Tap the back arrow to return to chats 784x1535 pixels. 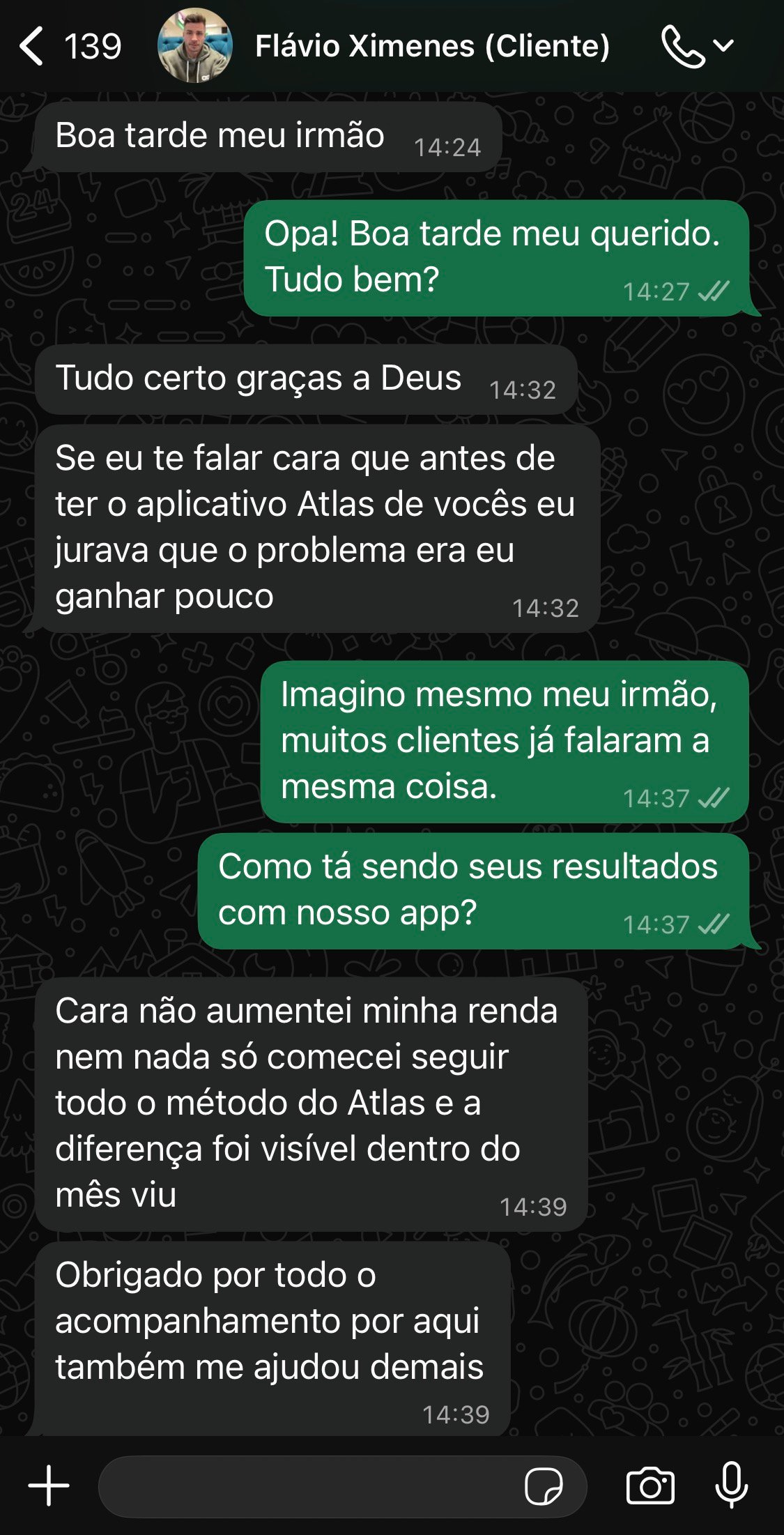point(31,47)
